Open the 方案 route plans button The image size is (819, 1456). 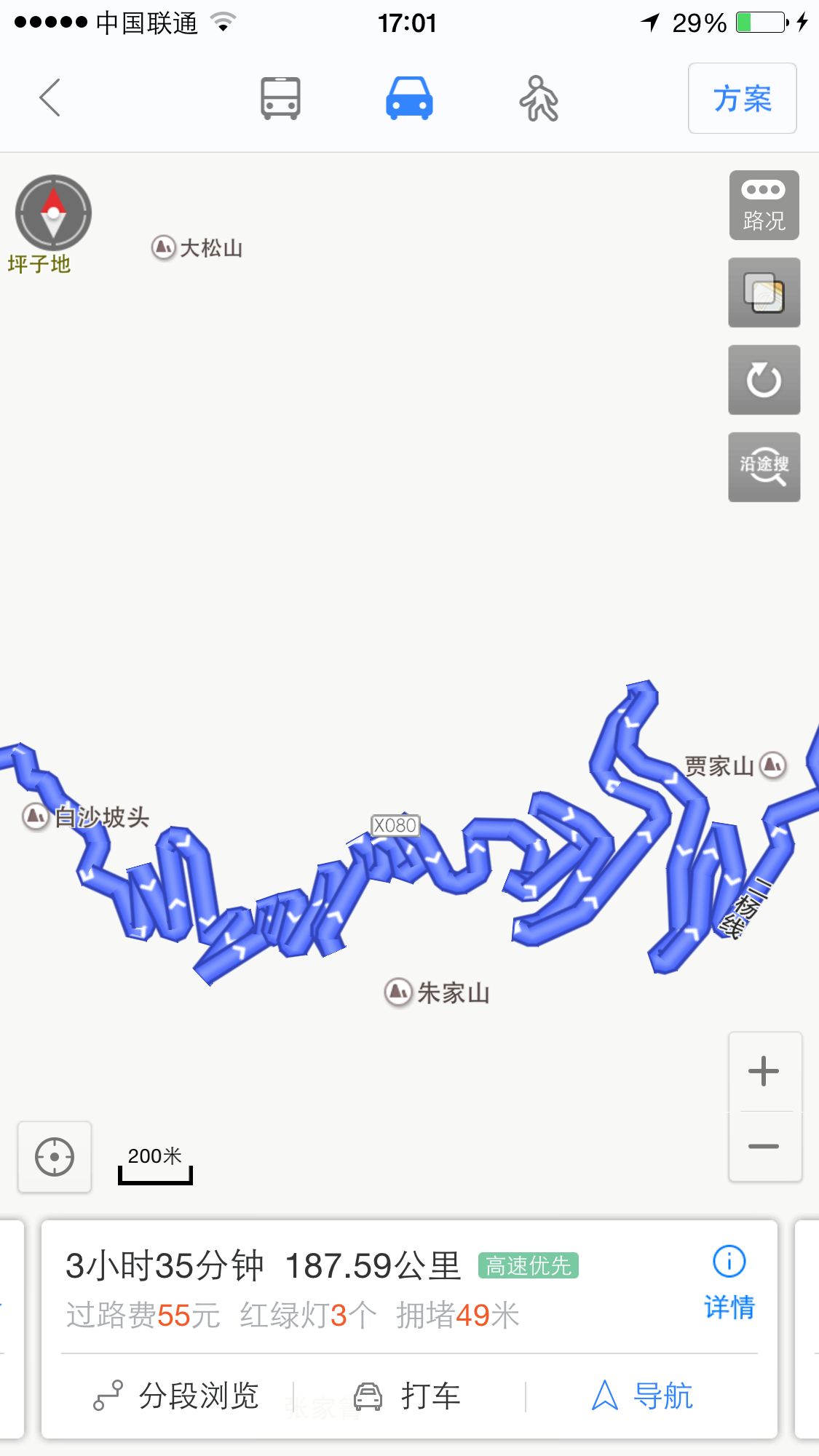[742, 98]
